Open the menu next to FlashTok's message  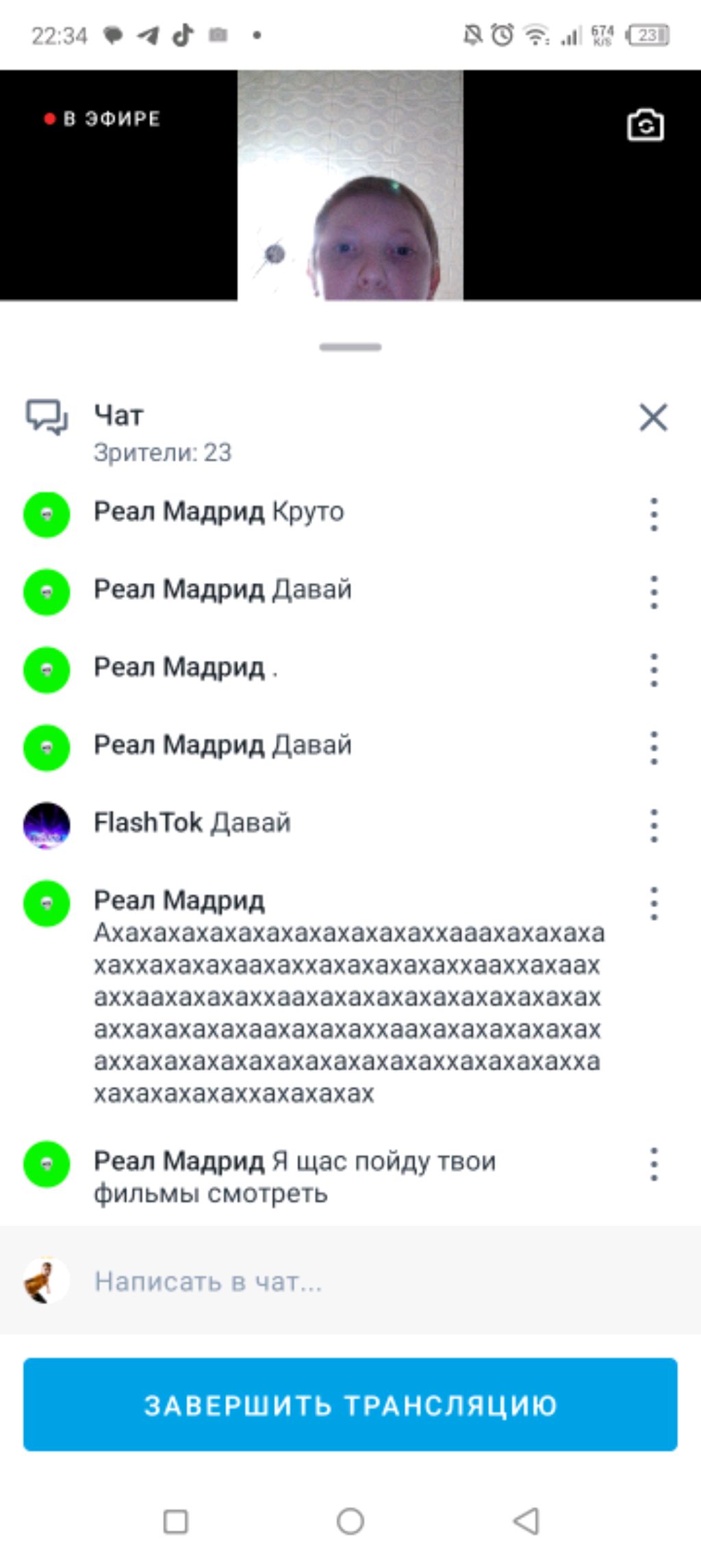pos(654,825)
